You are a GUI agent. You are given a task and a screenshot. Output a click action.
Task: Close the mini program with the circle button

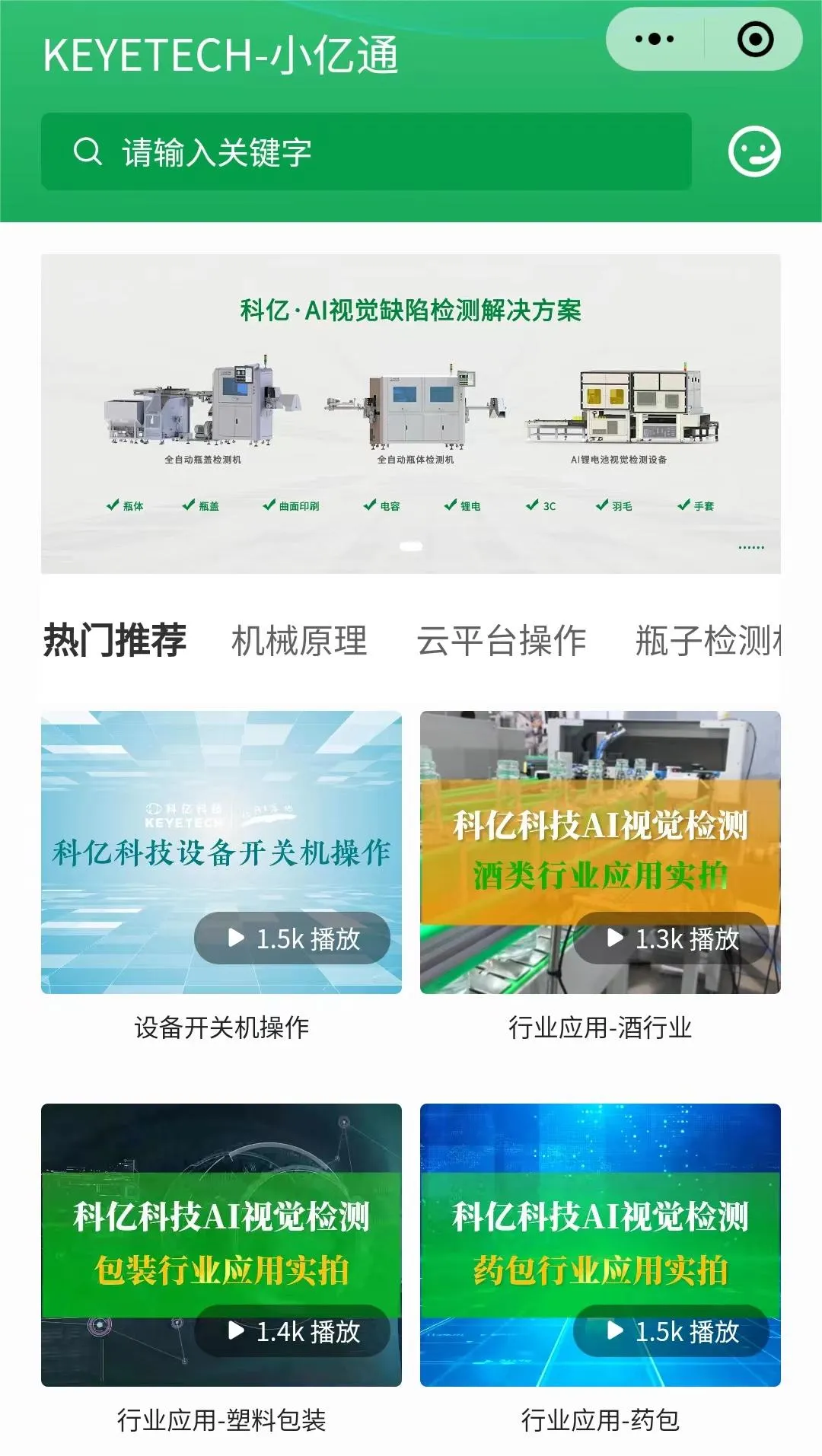(x=755, y=39)
